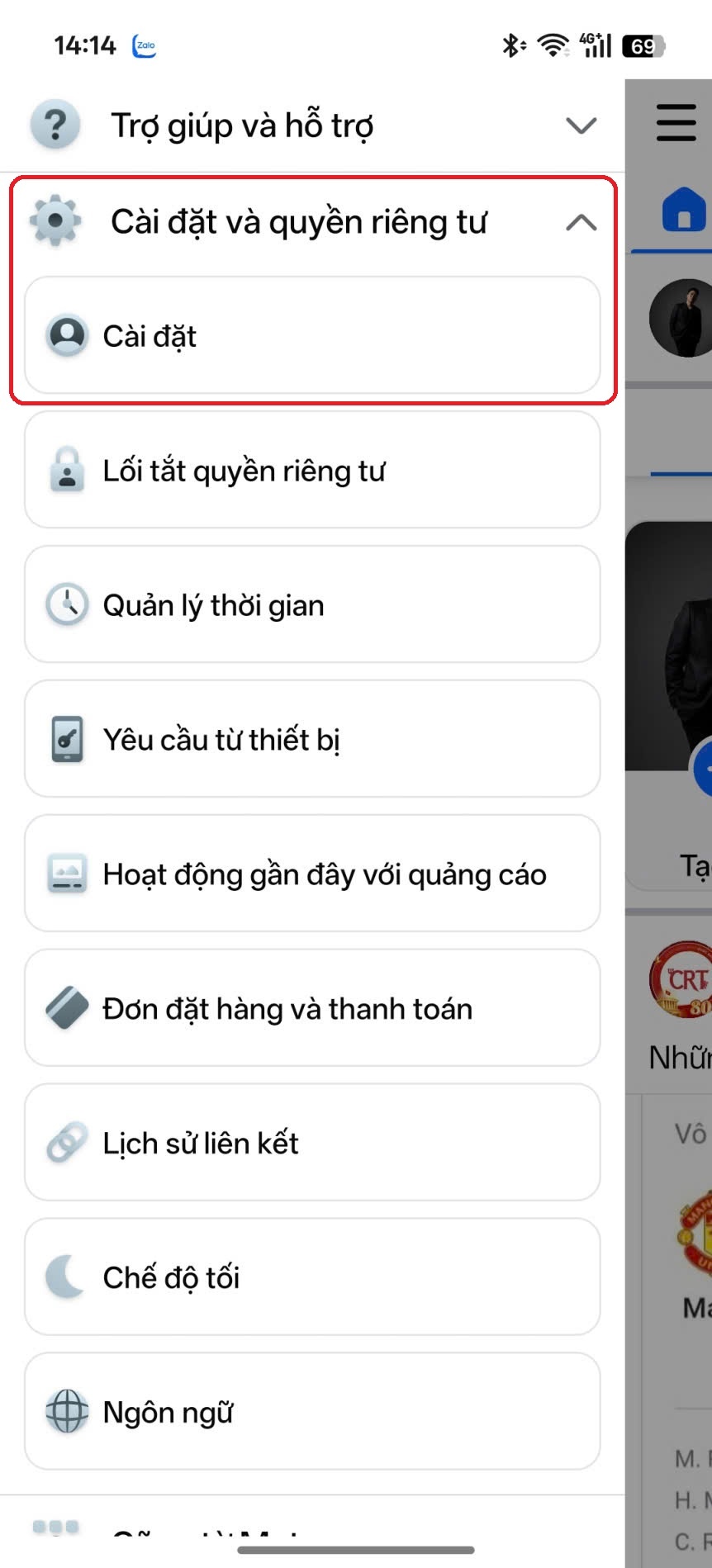Open Ngôn ngữ settings
This screenshot has height=1568, width=712.
click(312, 1412)
